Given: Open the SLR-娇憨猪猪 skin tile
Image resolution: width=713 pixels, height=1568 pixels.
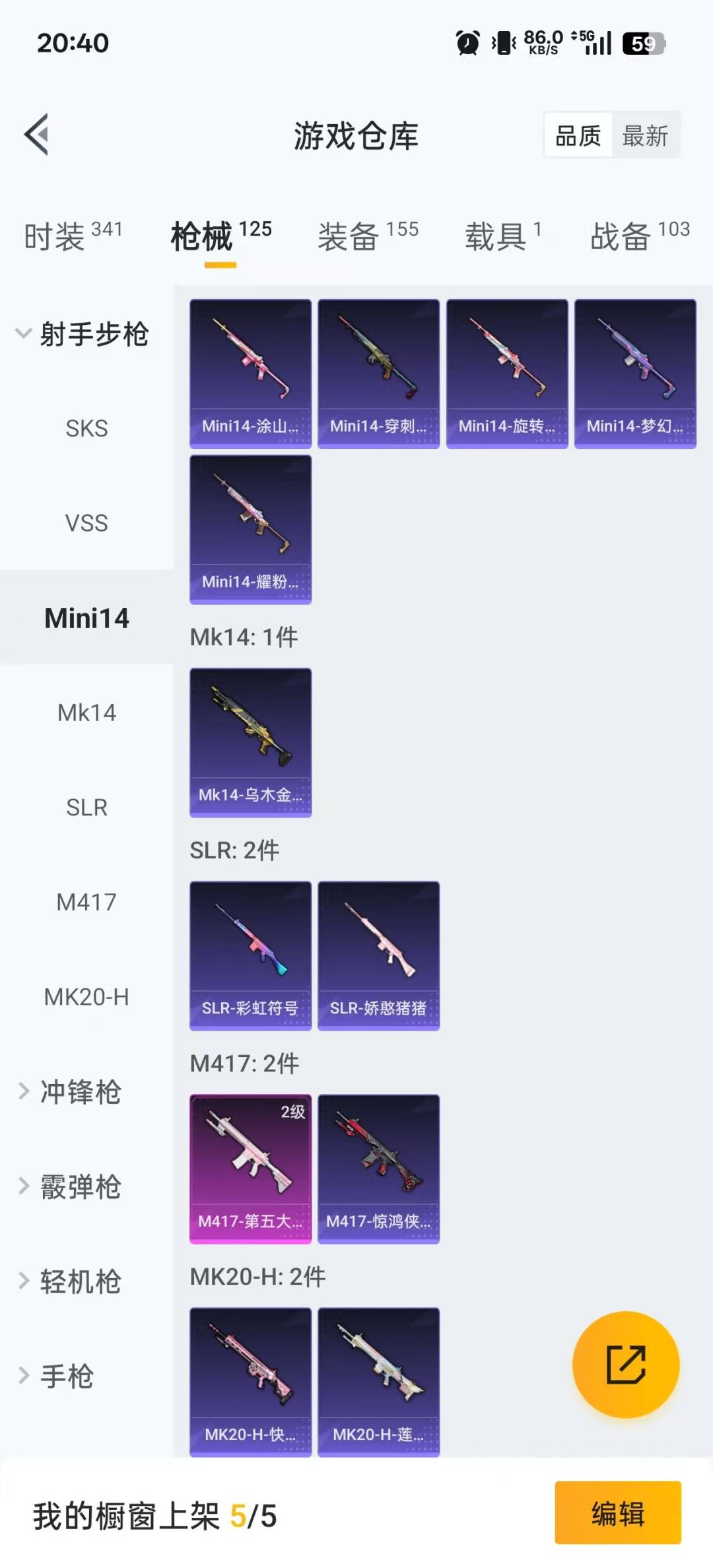Looking at the screenshot, I should (x=378, y=955).
